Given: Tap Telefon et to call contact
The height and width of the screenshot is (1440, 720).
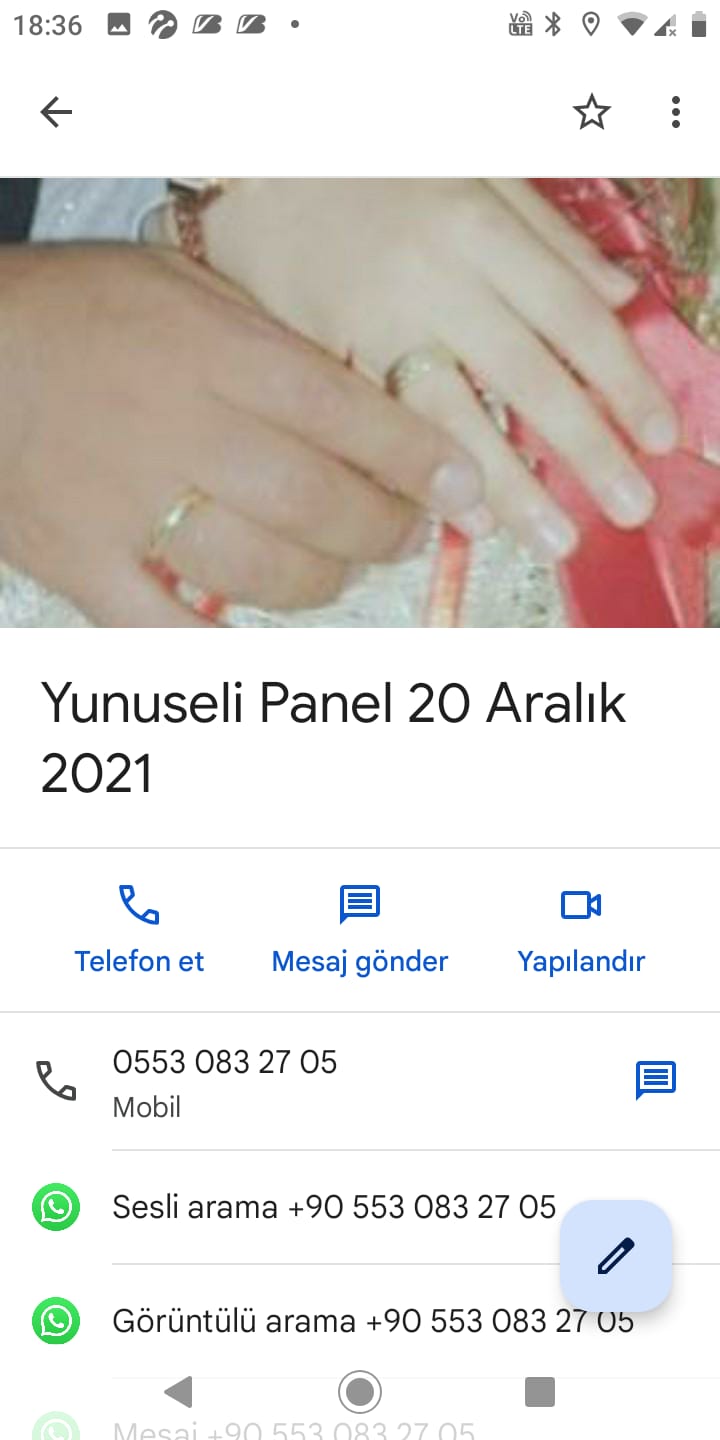Looking at the screenshot, I should pos(139,930).
